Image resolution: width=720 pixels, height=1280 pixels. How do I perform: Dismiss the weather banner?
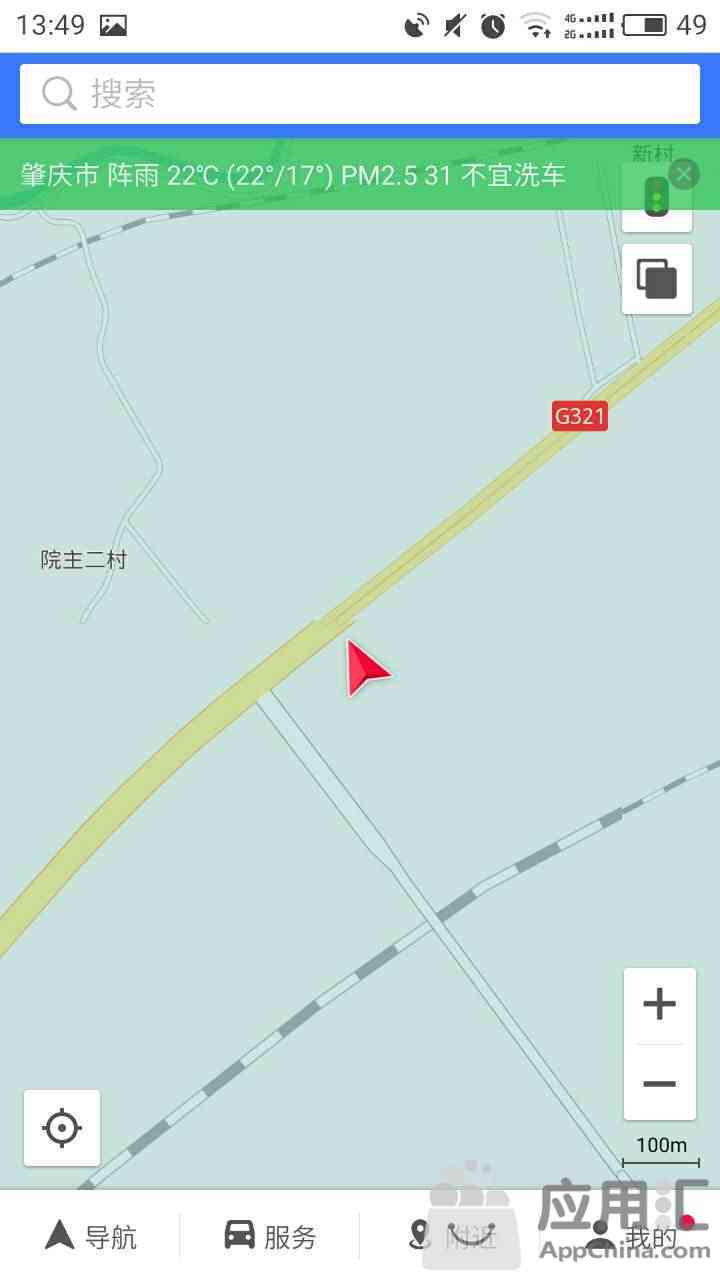coord(683,175)
